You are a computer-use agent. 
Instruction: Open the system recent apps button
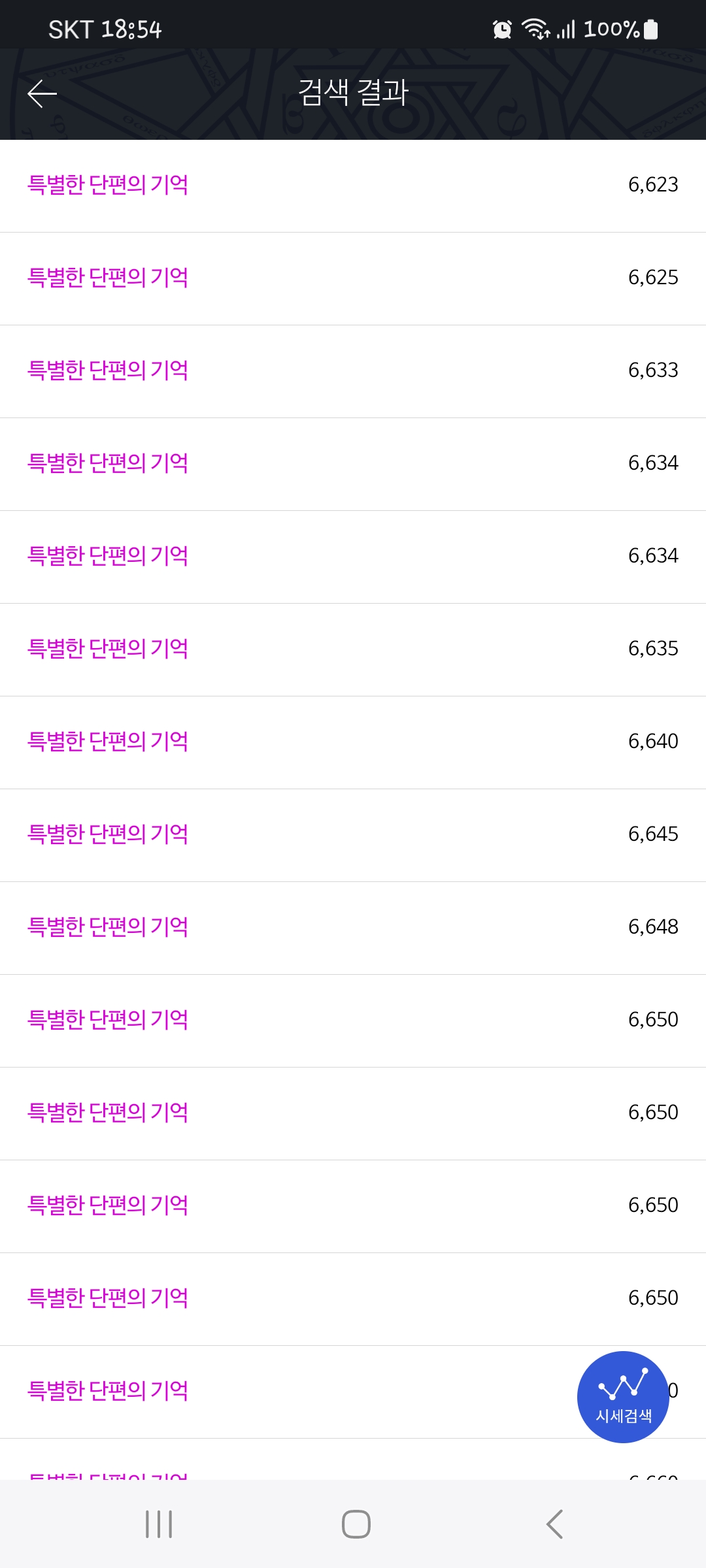(x=159, y=1524)
